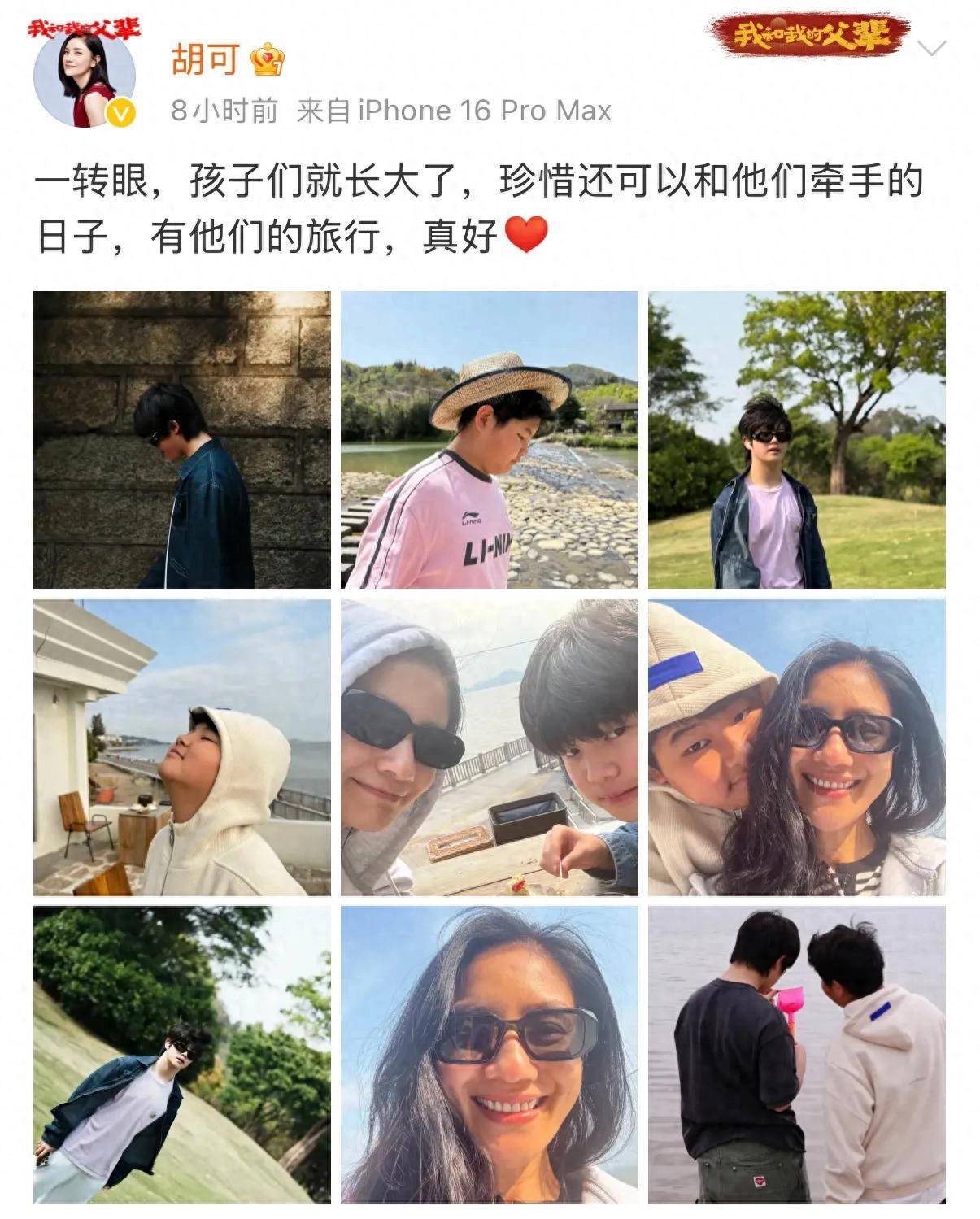
Task: Open smiling woman sunglasses selfie
Action: click(x=489, y=1055)
